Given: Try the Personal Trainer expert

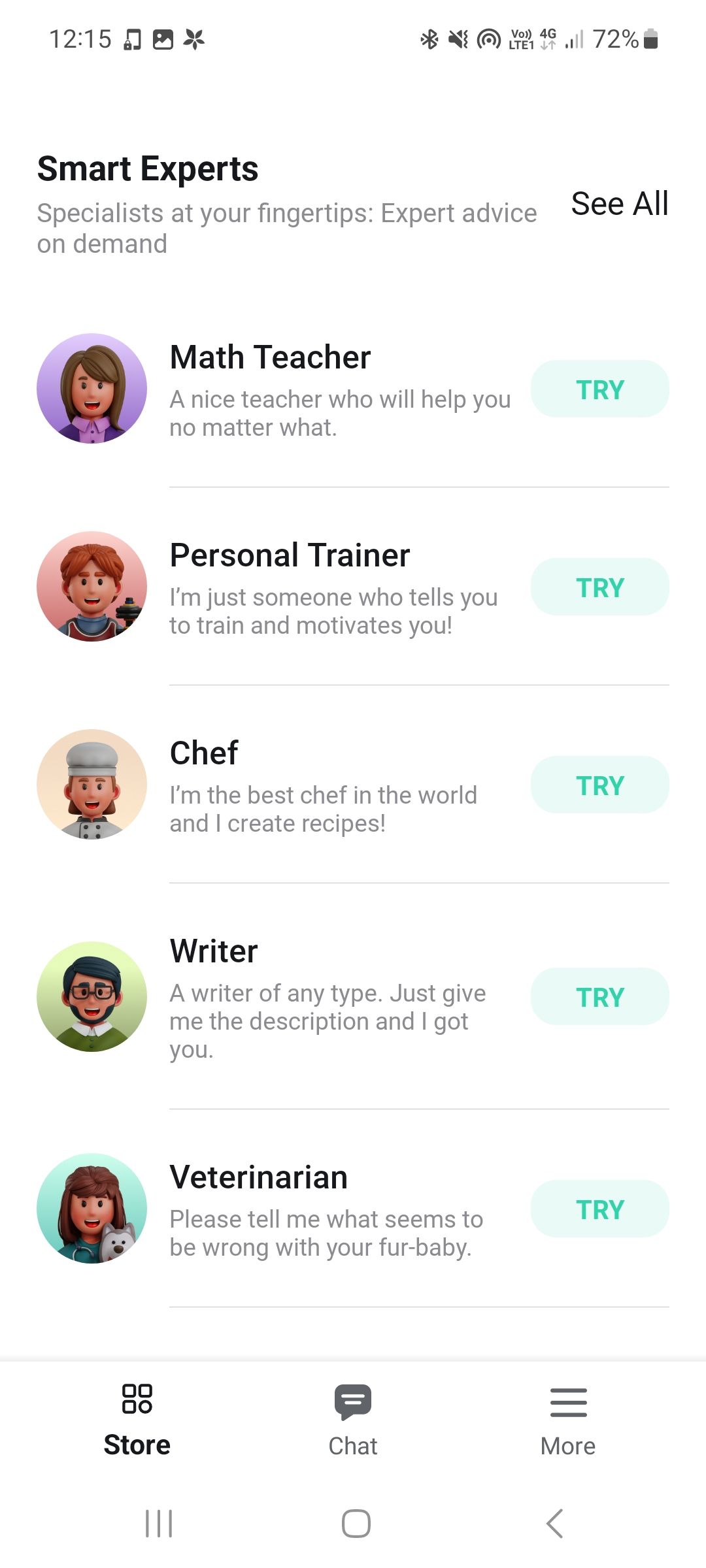Looking at the screenshot, I should click(x=599, y=587).
